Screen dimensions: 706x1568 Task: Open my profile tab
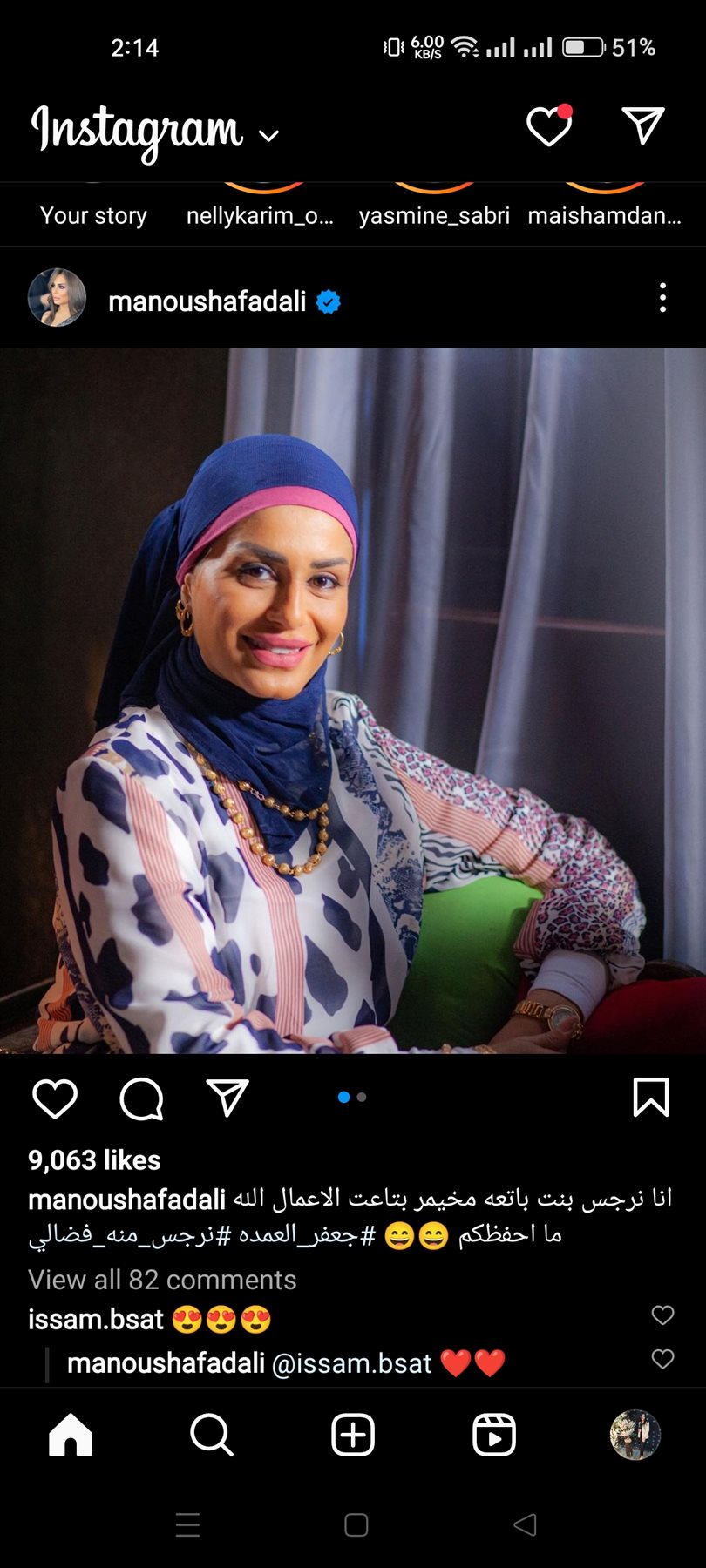click(635, 1435)
